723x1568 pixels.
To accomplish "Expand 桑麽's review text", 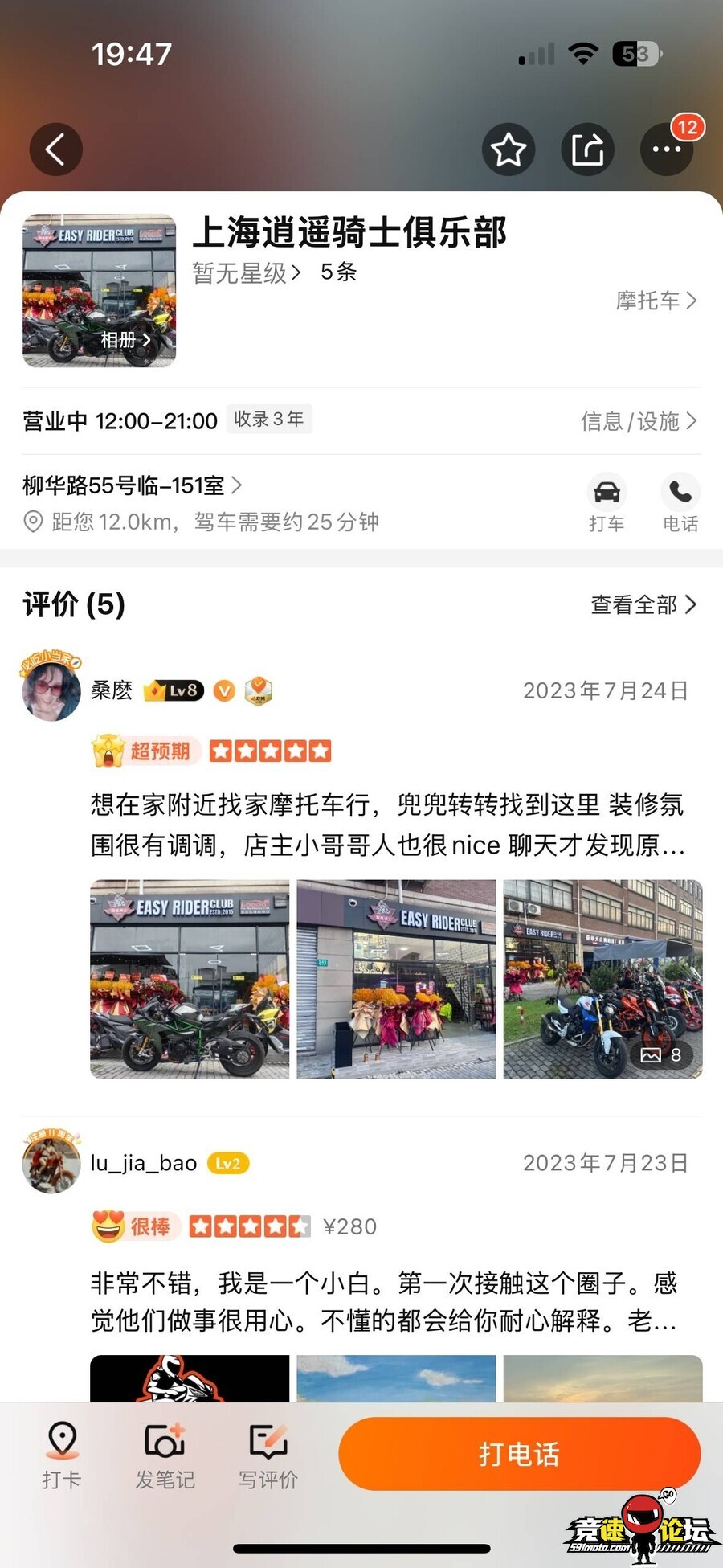I will tap(387, 825).
